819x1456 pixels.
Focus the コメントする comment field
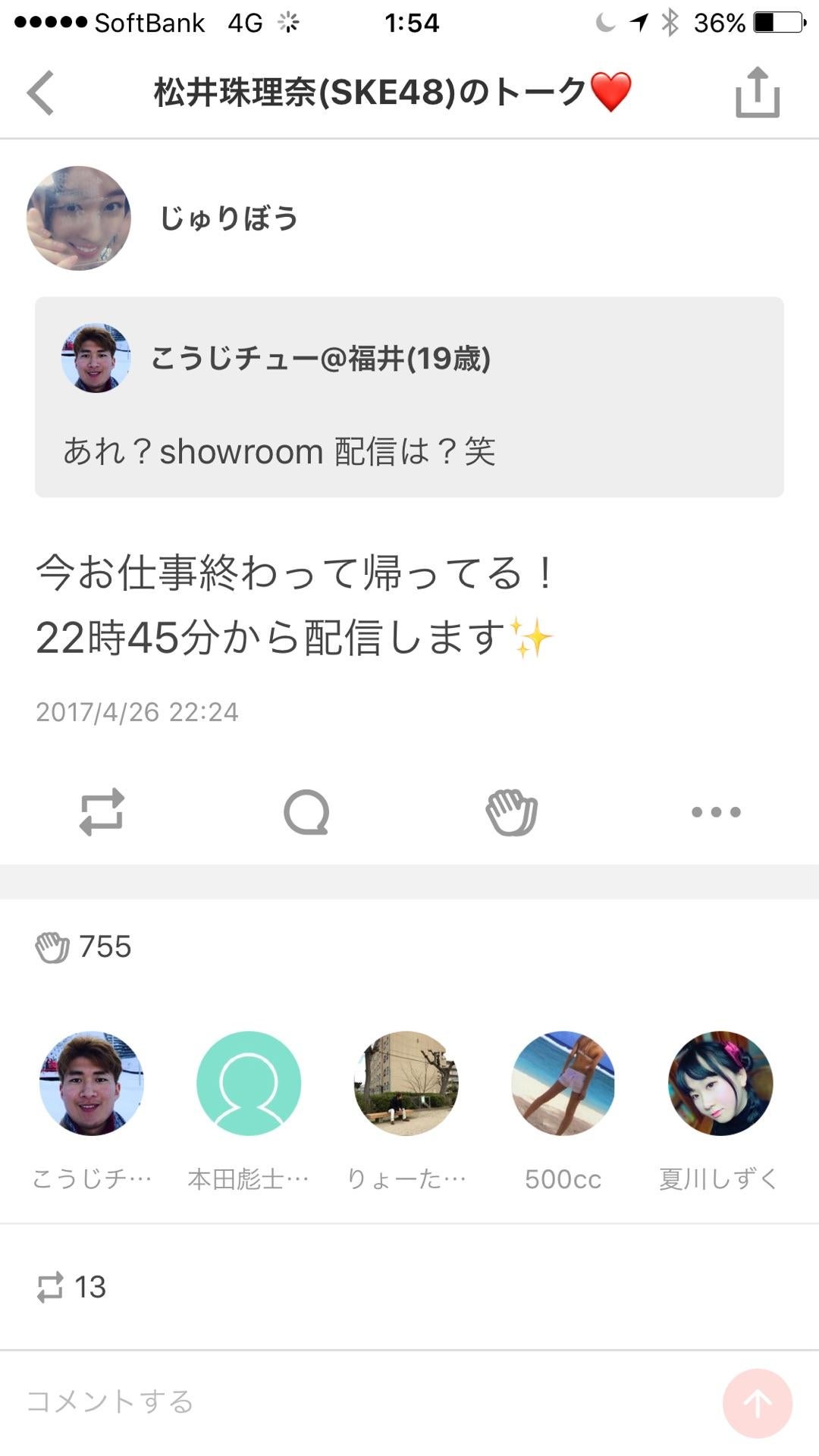pos(364,1402)
